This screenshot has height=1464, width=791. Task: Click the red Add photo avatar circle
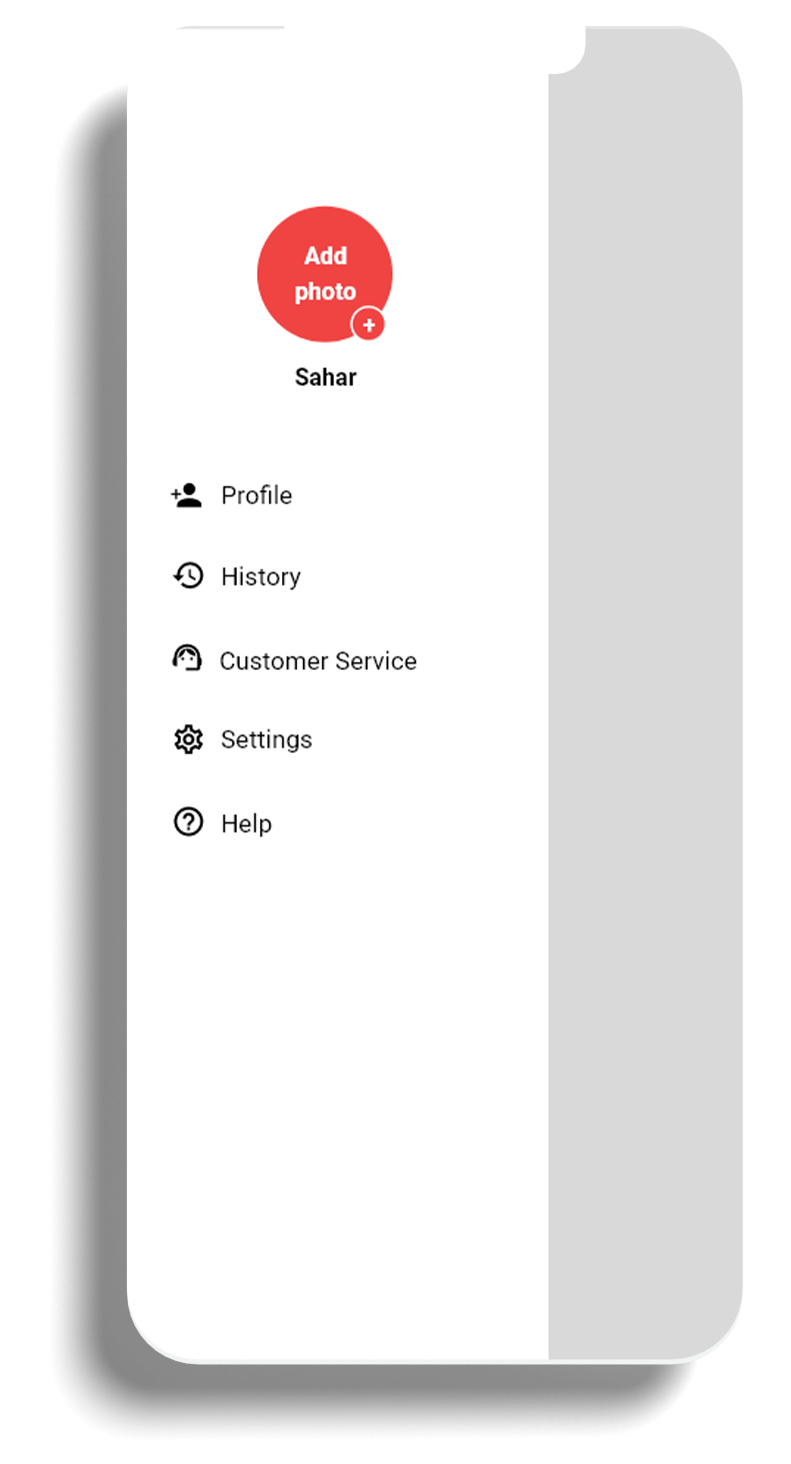coord(325,272)
